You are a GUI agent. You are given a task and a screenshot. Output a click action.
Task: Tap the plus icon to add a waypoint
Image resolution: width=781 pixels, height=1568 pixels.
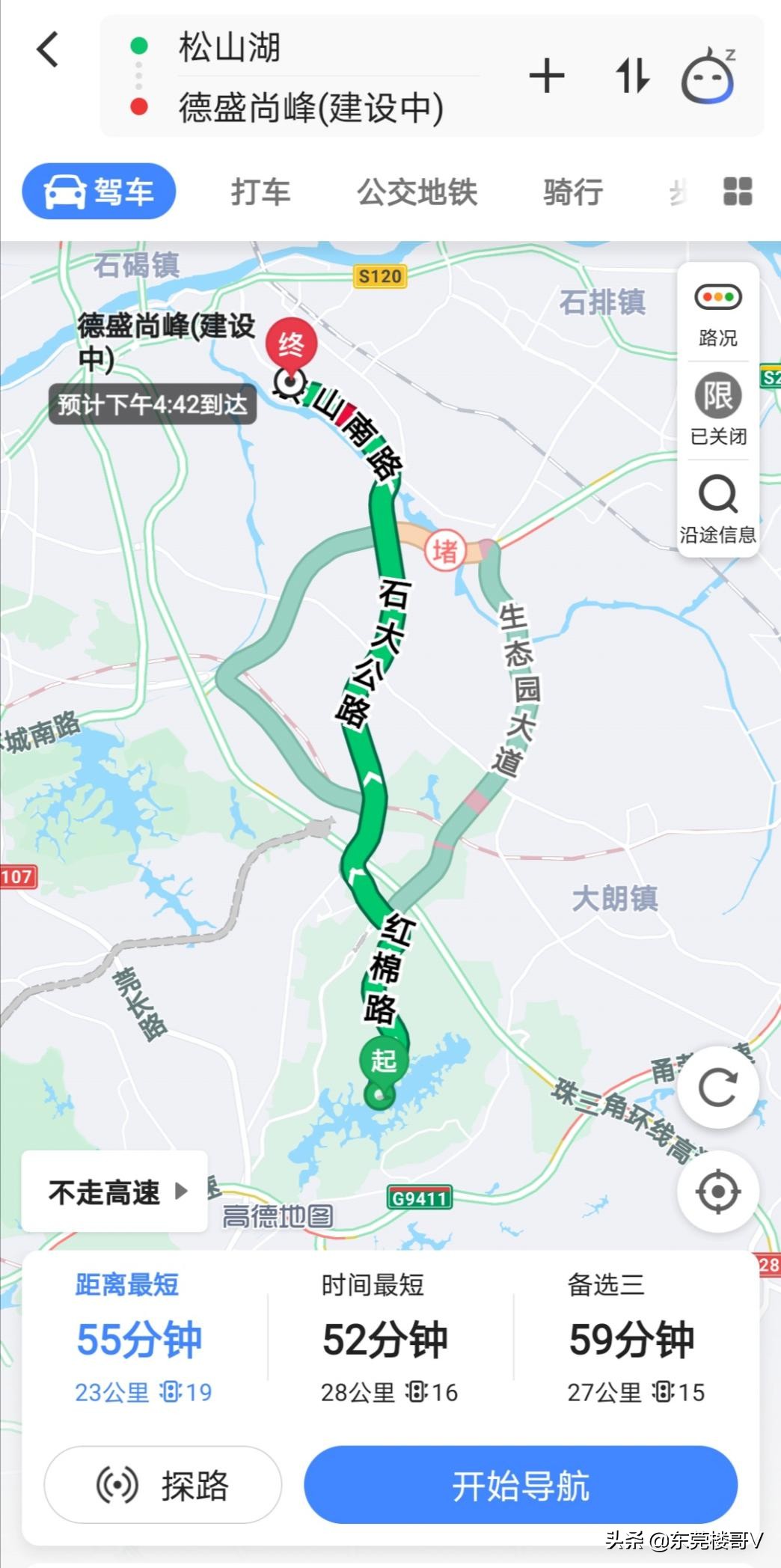pos(548,75)
